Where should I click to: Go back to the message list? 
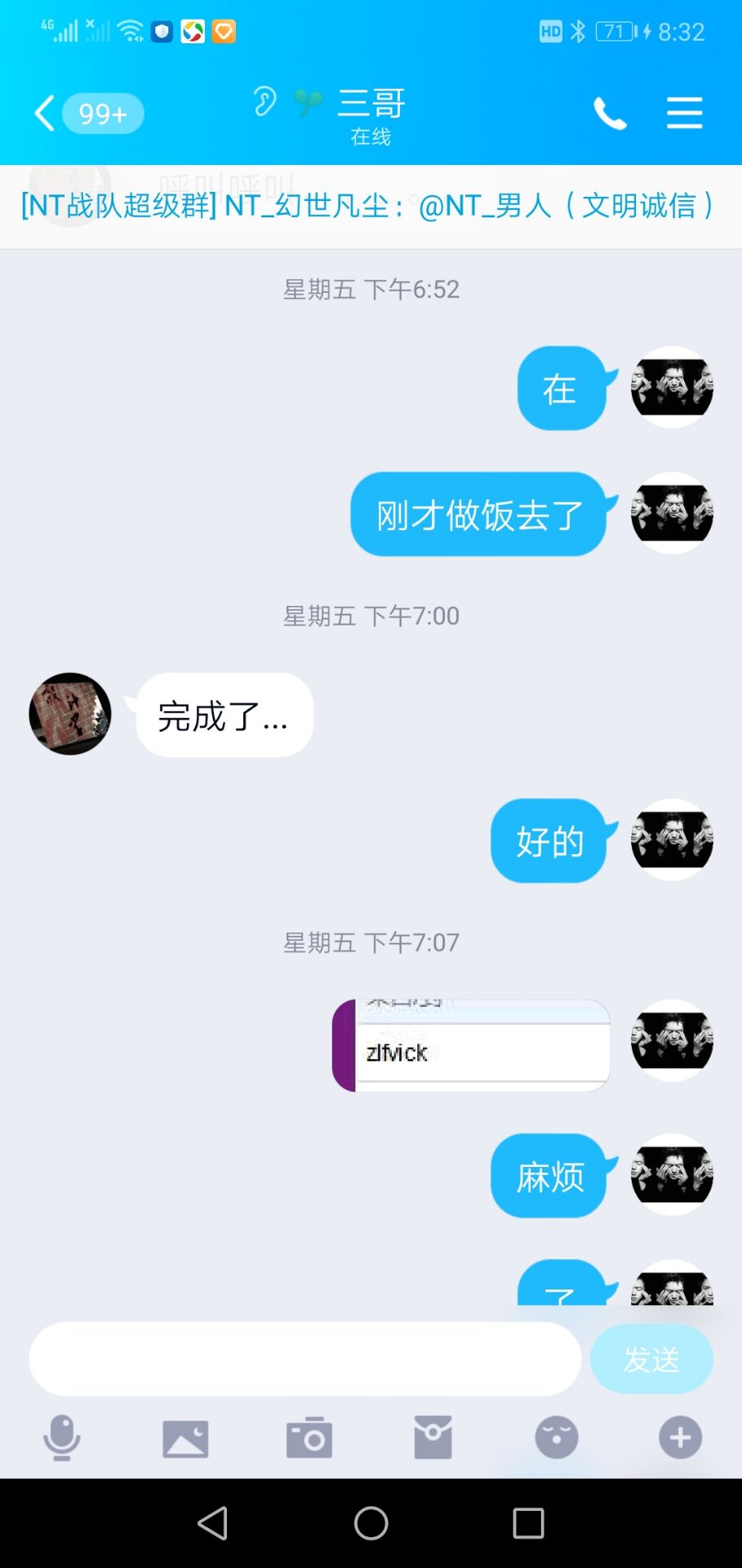click(46, 113)
